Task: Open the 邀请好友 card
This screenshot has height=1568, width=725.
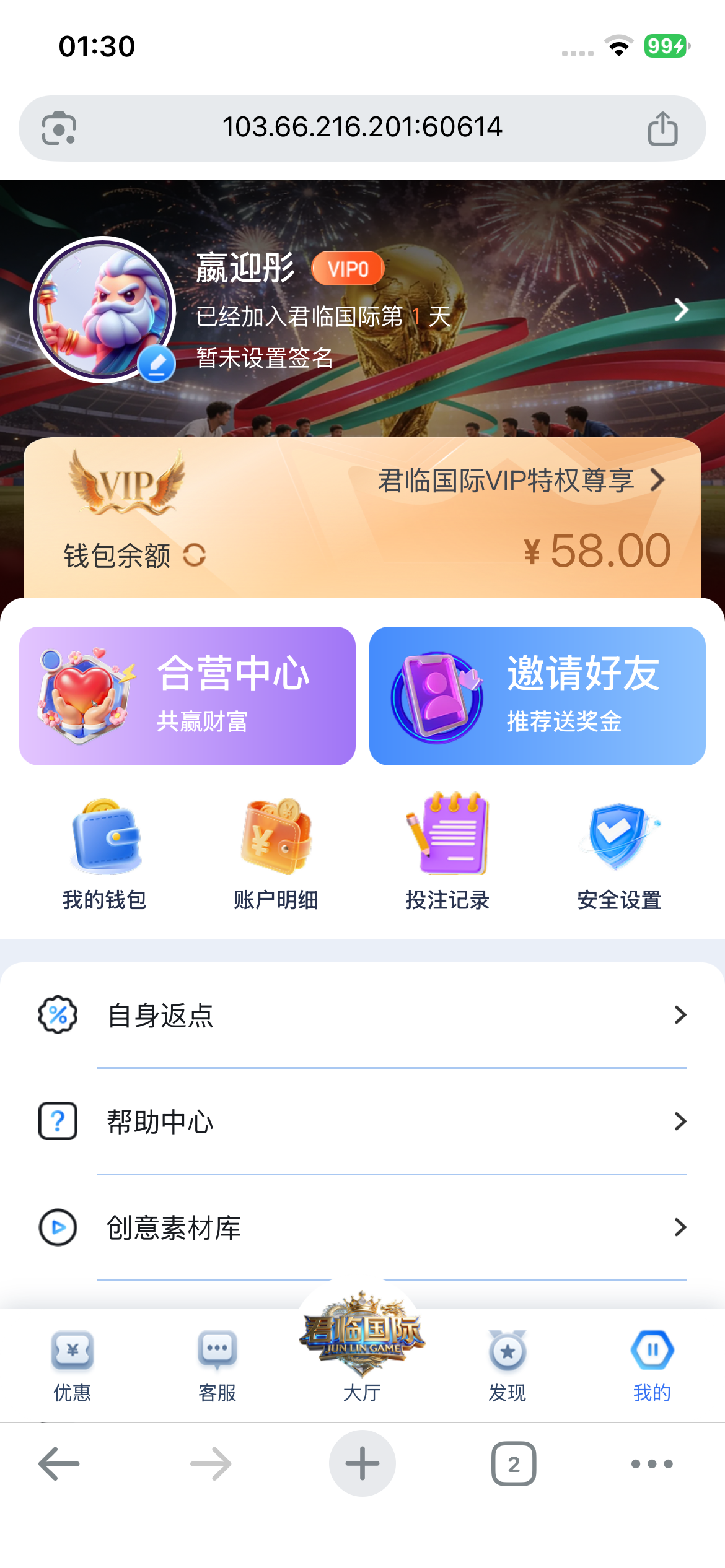Action: pos(537,696)
